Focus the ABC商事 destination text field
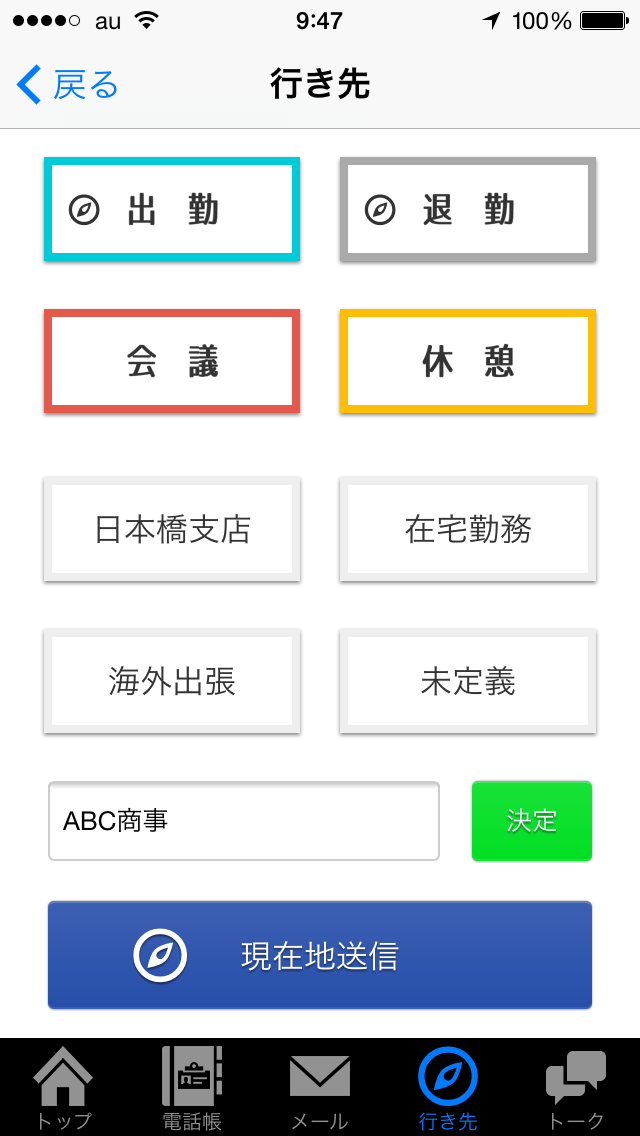 [244, 821]
